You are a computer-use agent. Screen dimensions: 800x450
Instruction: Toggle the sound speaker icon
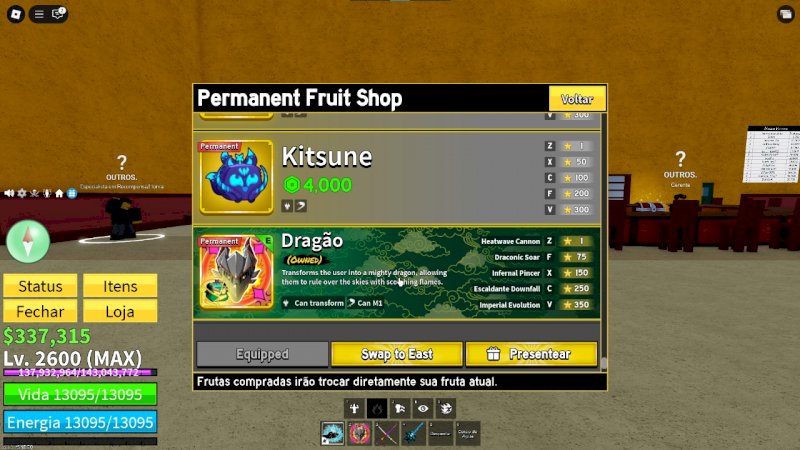coord(9,193)
